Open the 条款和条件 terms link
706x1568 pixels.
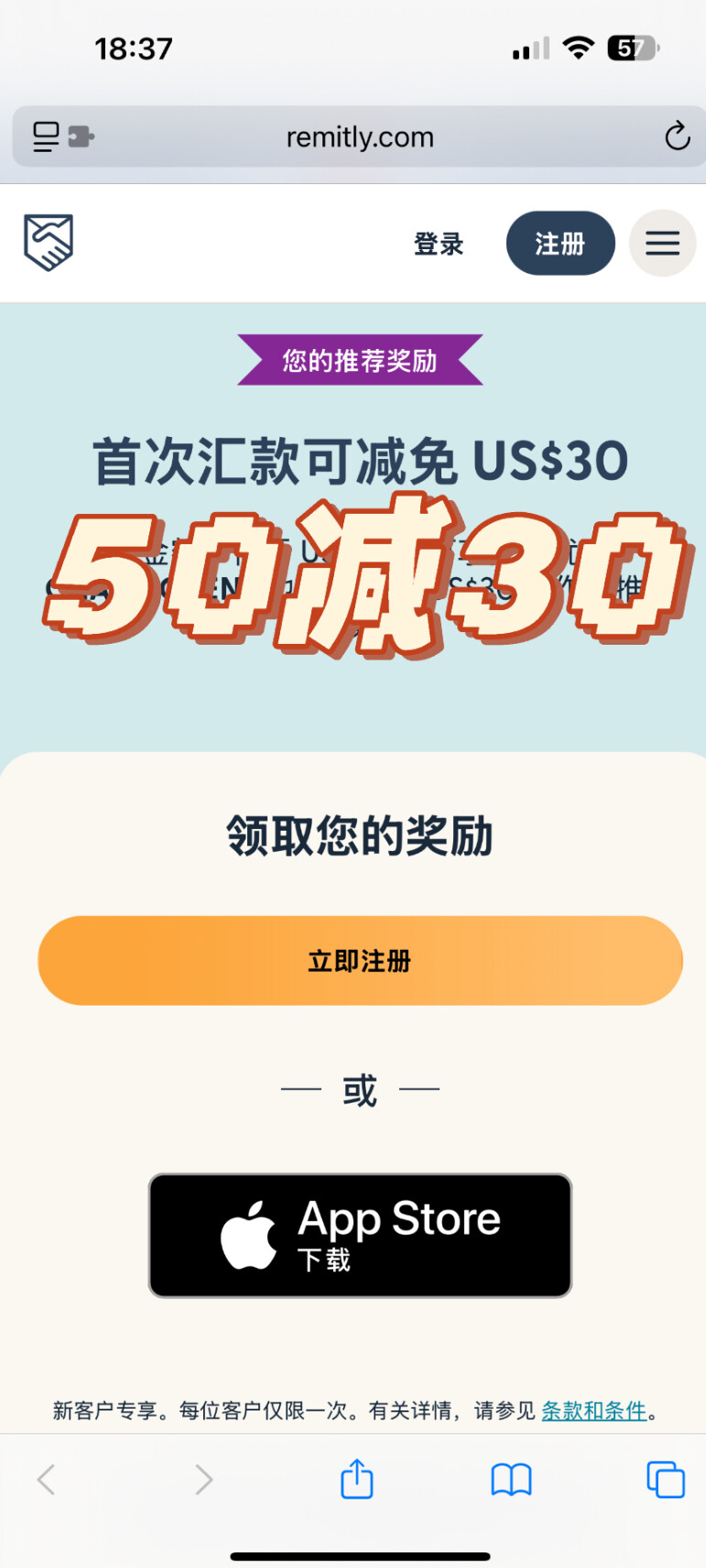click(x=593, y=1410)
